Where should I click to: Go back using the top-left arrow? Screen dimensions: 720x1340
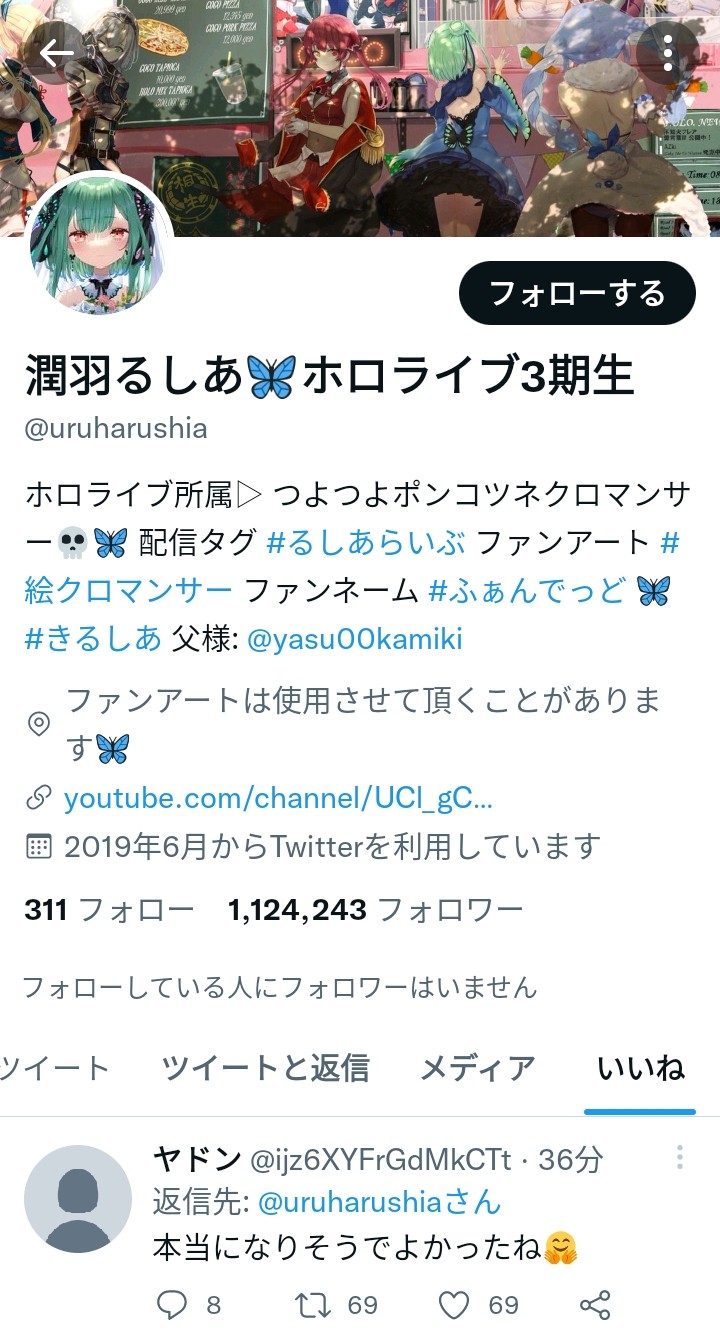tap(57, 53)
